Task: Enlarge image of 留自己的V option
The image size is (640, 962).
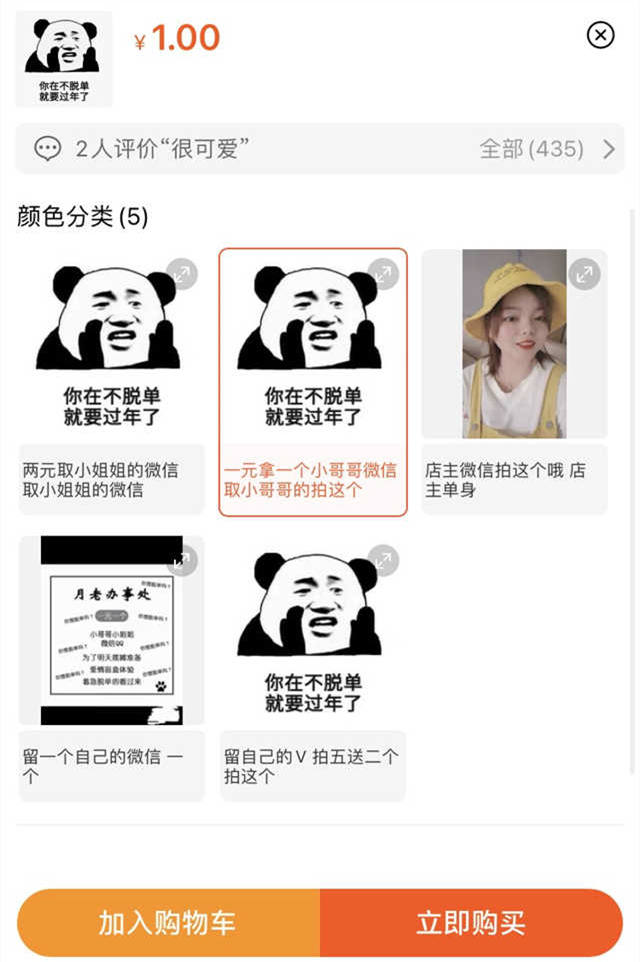Action: coord(383,560)
